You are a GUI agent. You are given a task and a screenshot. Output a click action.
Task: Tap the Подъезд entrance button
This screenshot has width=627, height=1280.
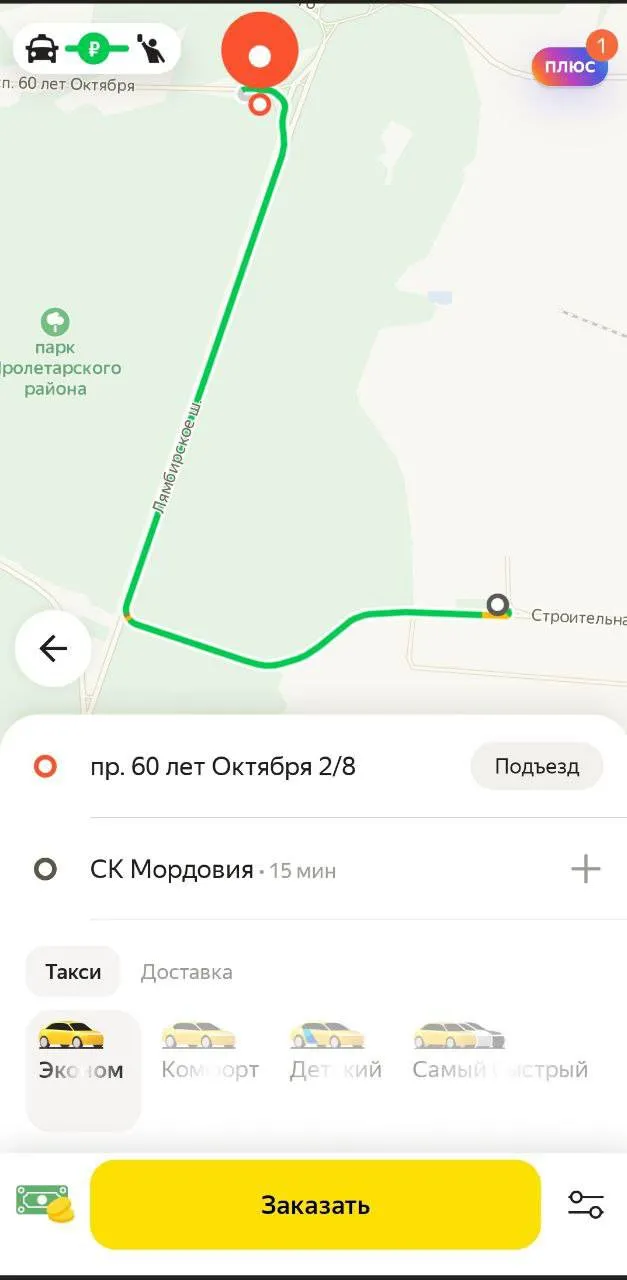coord(537,767)
